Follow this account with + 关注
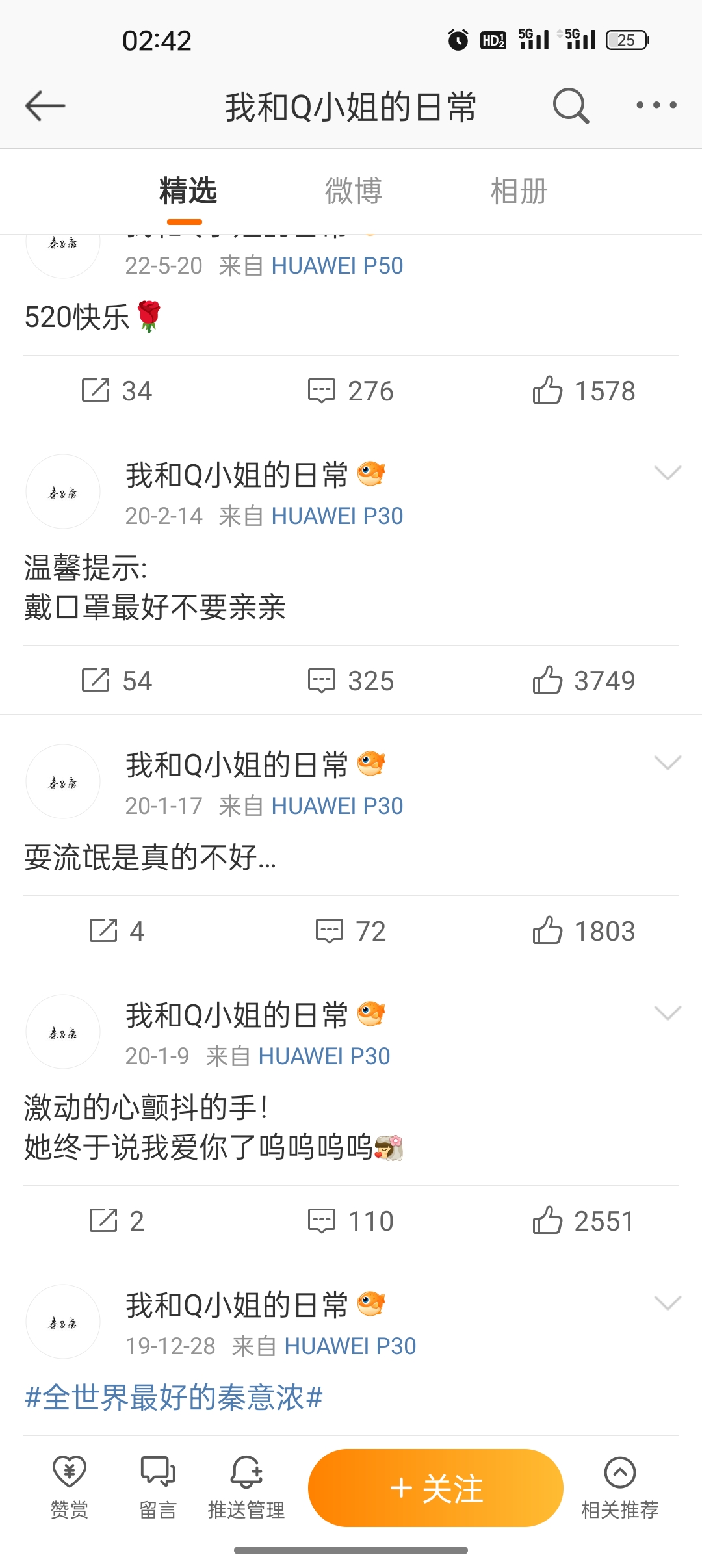This screenshot has width=702, height=1568. [435, 1488]
